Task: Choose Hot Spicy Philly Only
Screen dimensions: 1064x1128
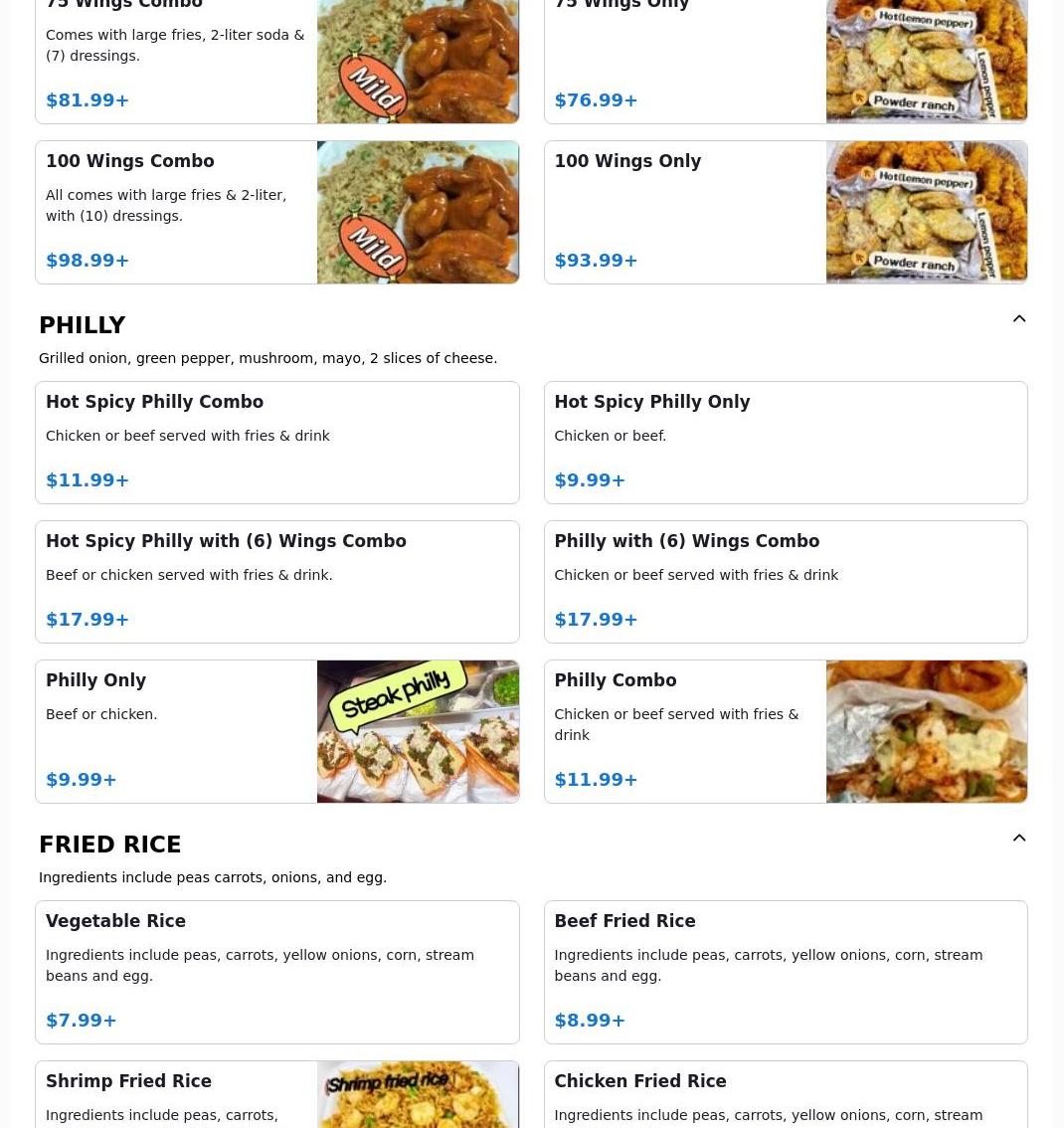Action: click(785, 443)
